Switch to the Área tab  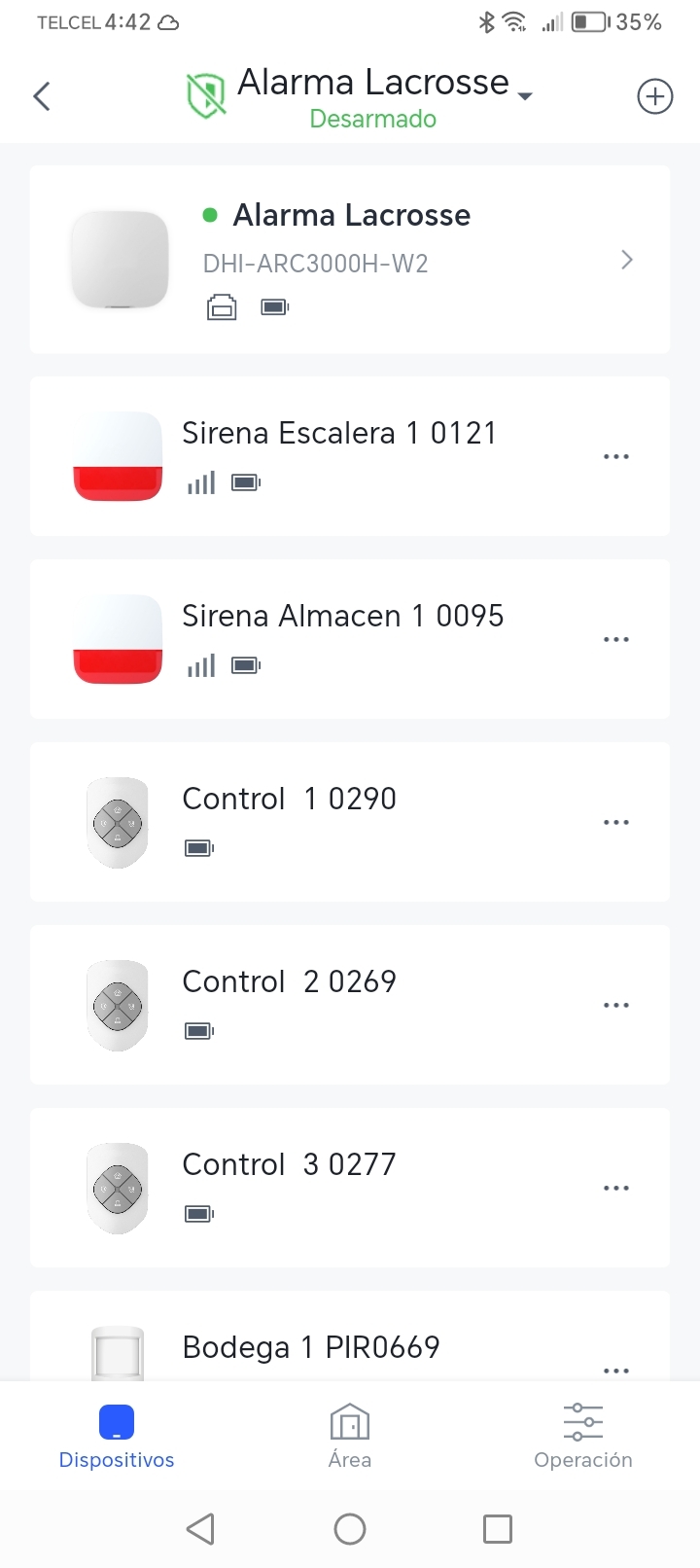(350, 1436)
